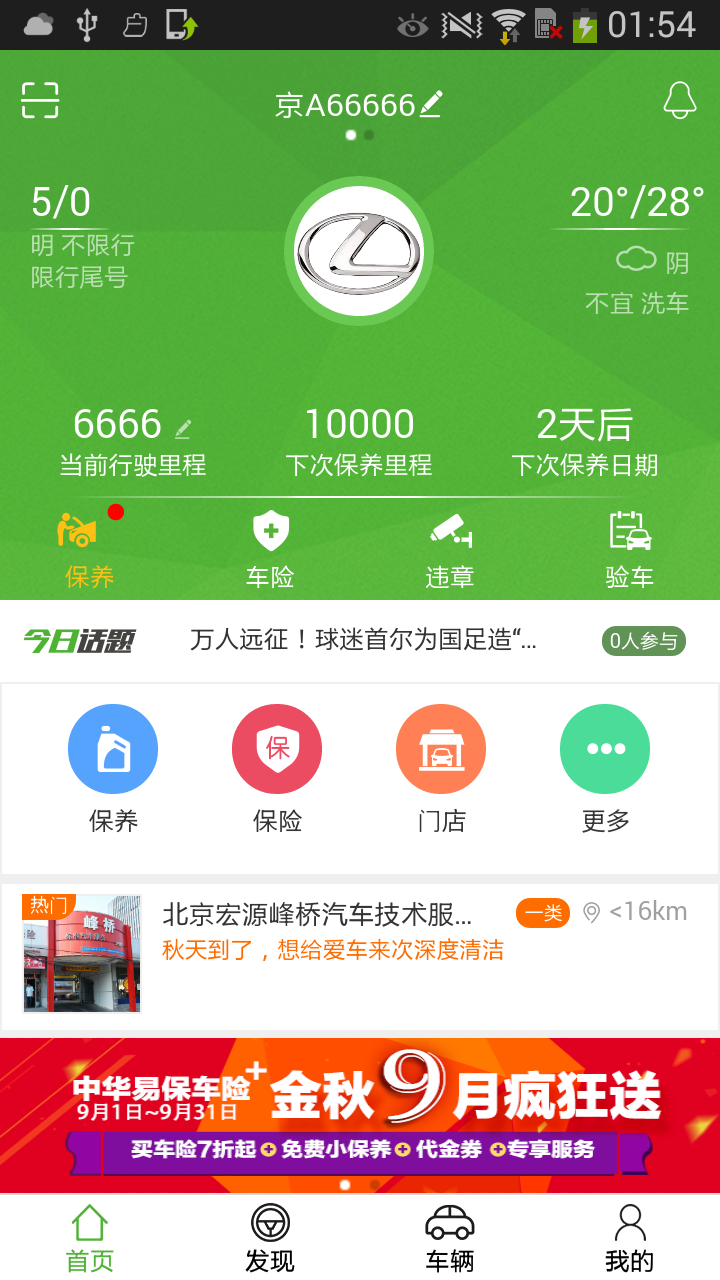Switch to the 发现 tab

coord(270,1238)
